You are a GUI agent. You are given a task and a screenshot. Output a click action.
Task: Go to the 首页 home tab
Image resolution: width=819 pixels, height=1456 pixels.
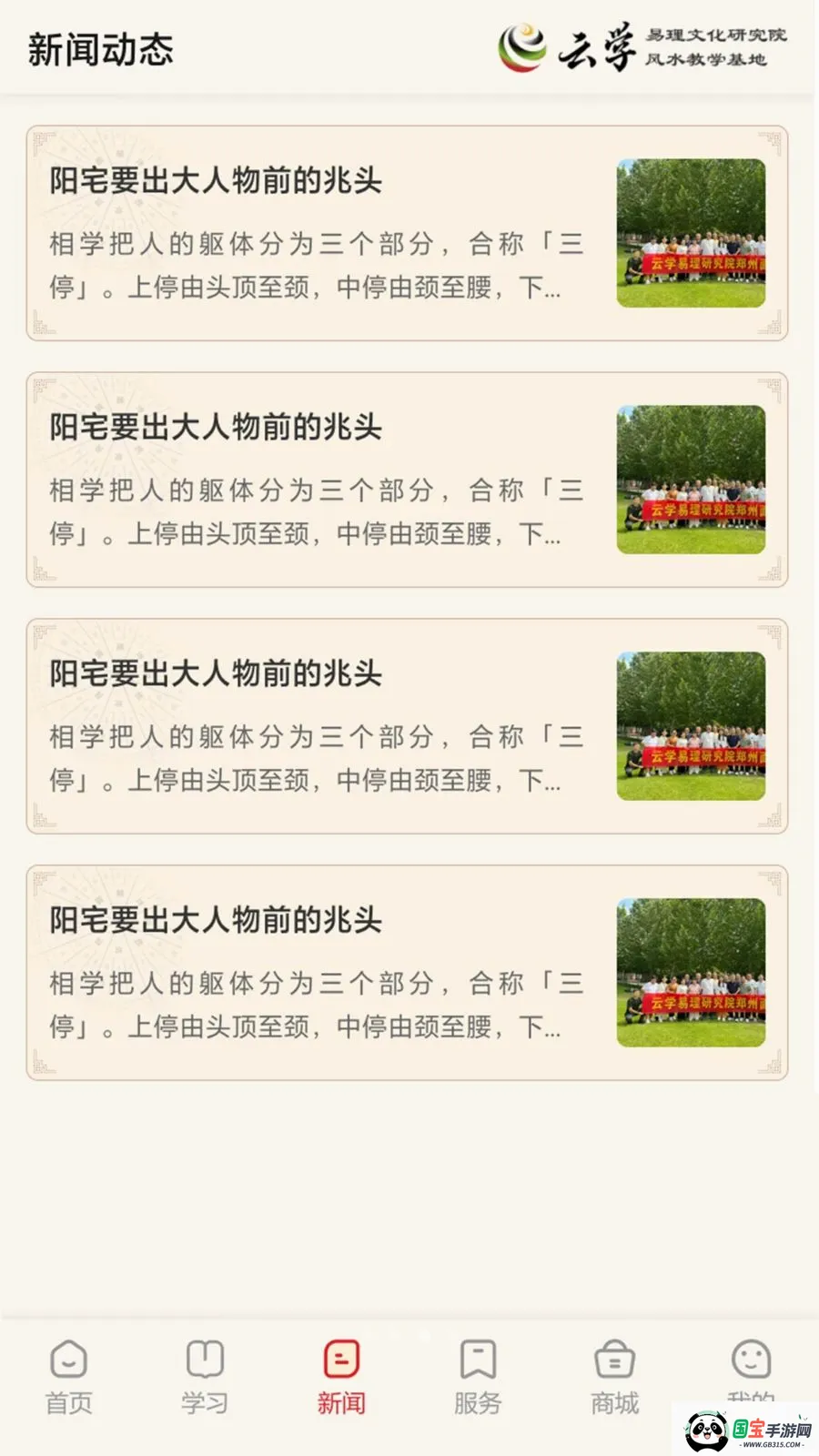(68, 1377)
